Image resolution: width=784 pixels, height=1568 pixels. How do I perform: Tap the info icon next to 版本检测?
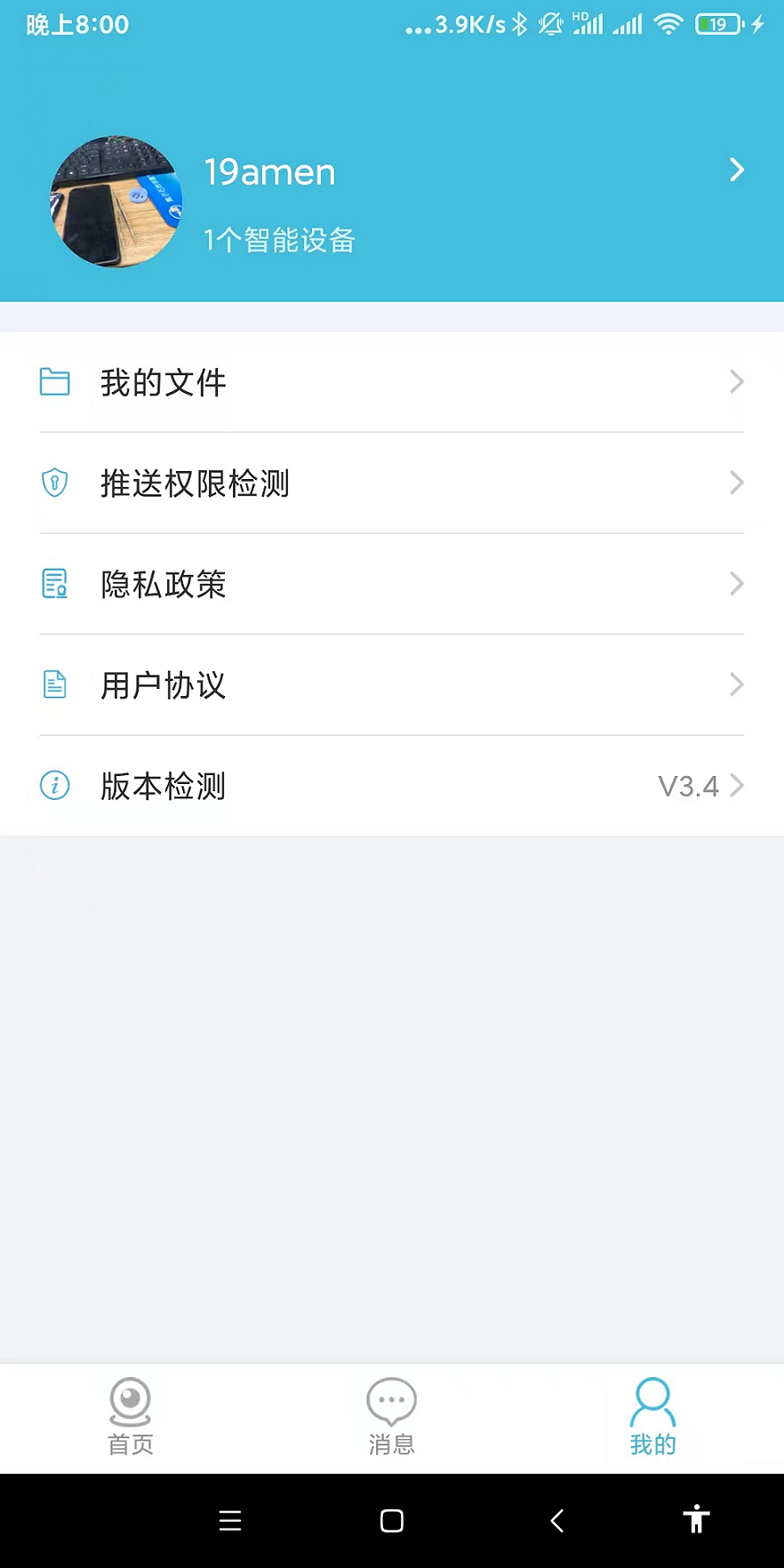click(x=54, y=786)
